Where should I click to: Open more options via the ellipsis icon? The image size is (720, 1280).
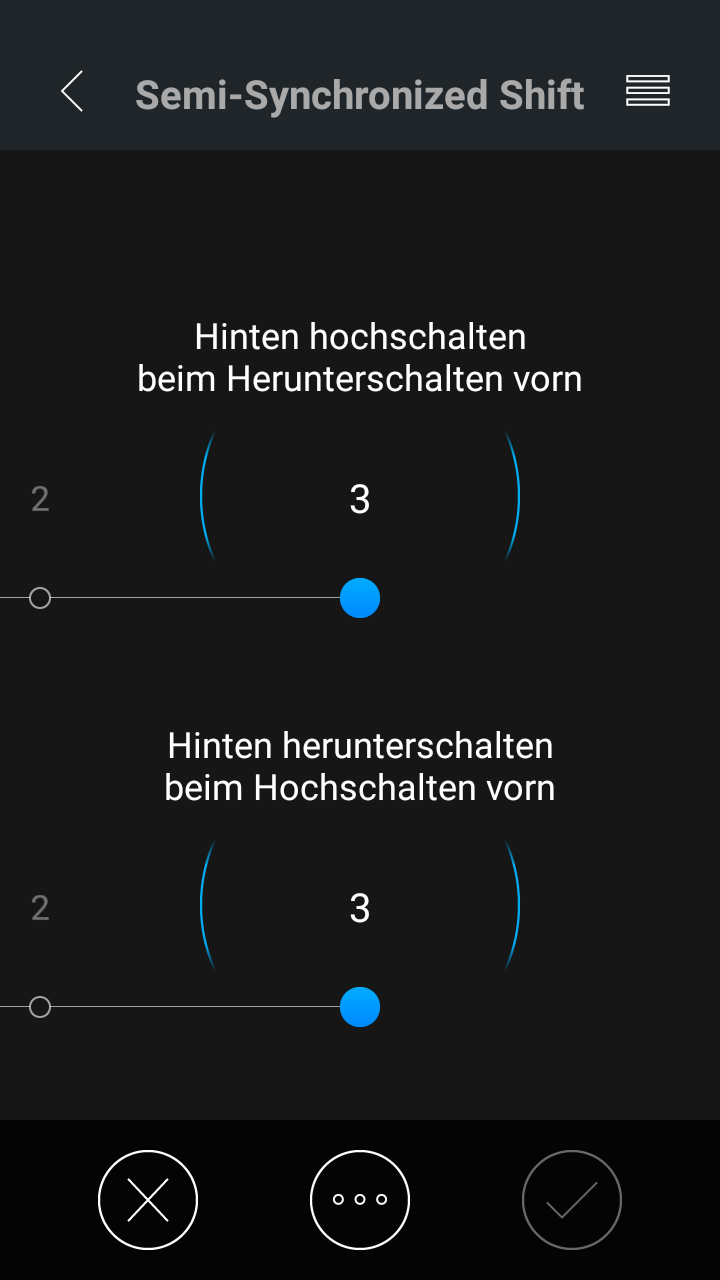(360, 1199)
